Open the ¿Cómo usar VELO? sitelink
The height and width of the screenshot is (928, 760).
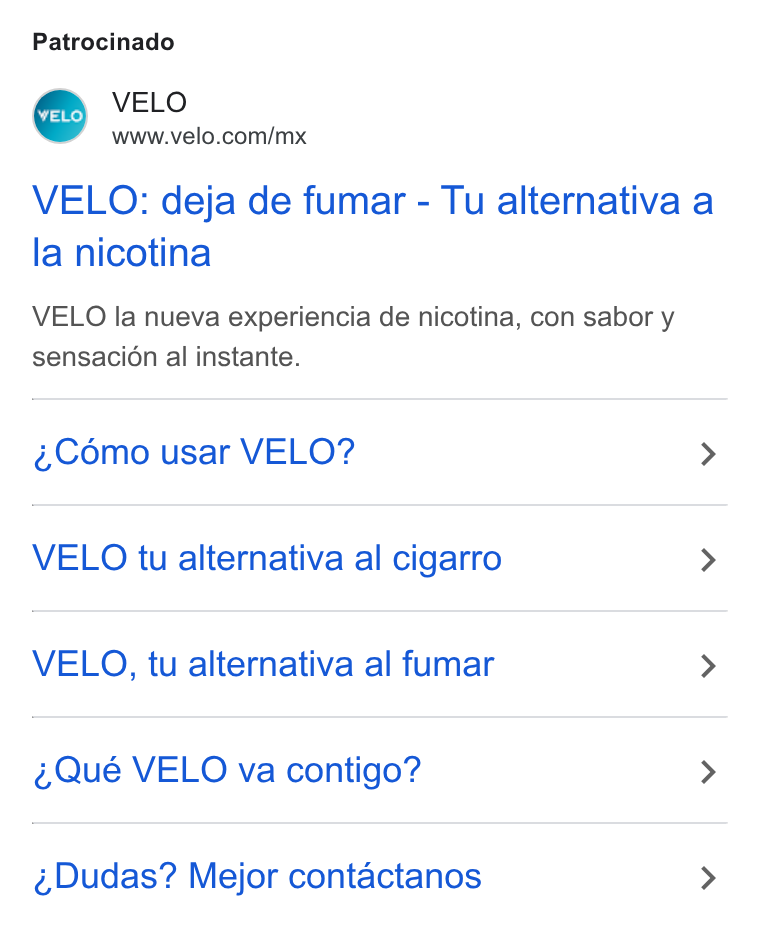click(379, 453)
